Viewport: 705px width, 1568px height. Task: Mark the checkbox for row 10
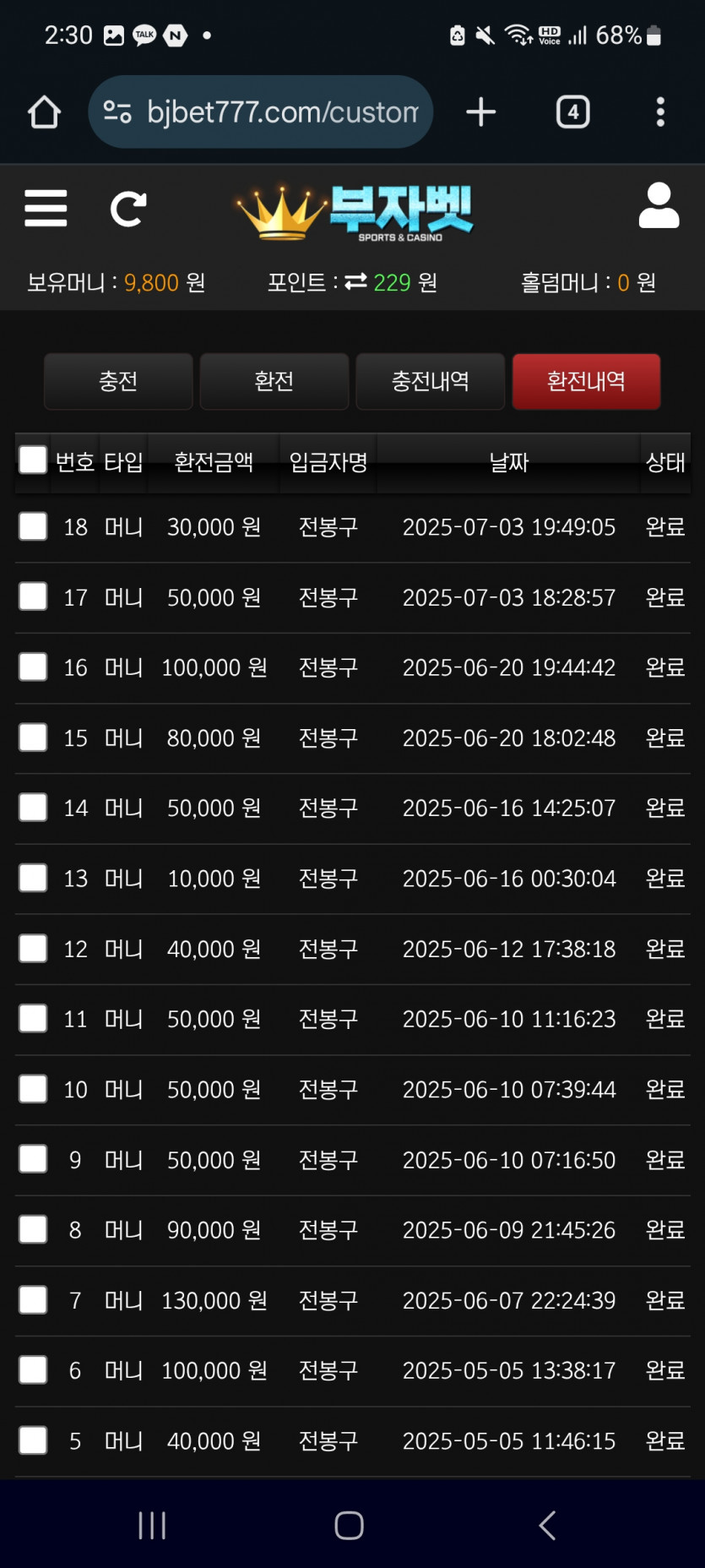click(x=33, y=1089)
